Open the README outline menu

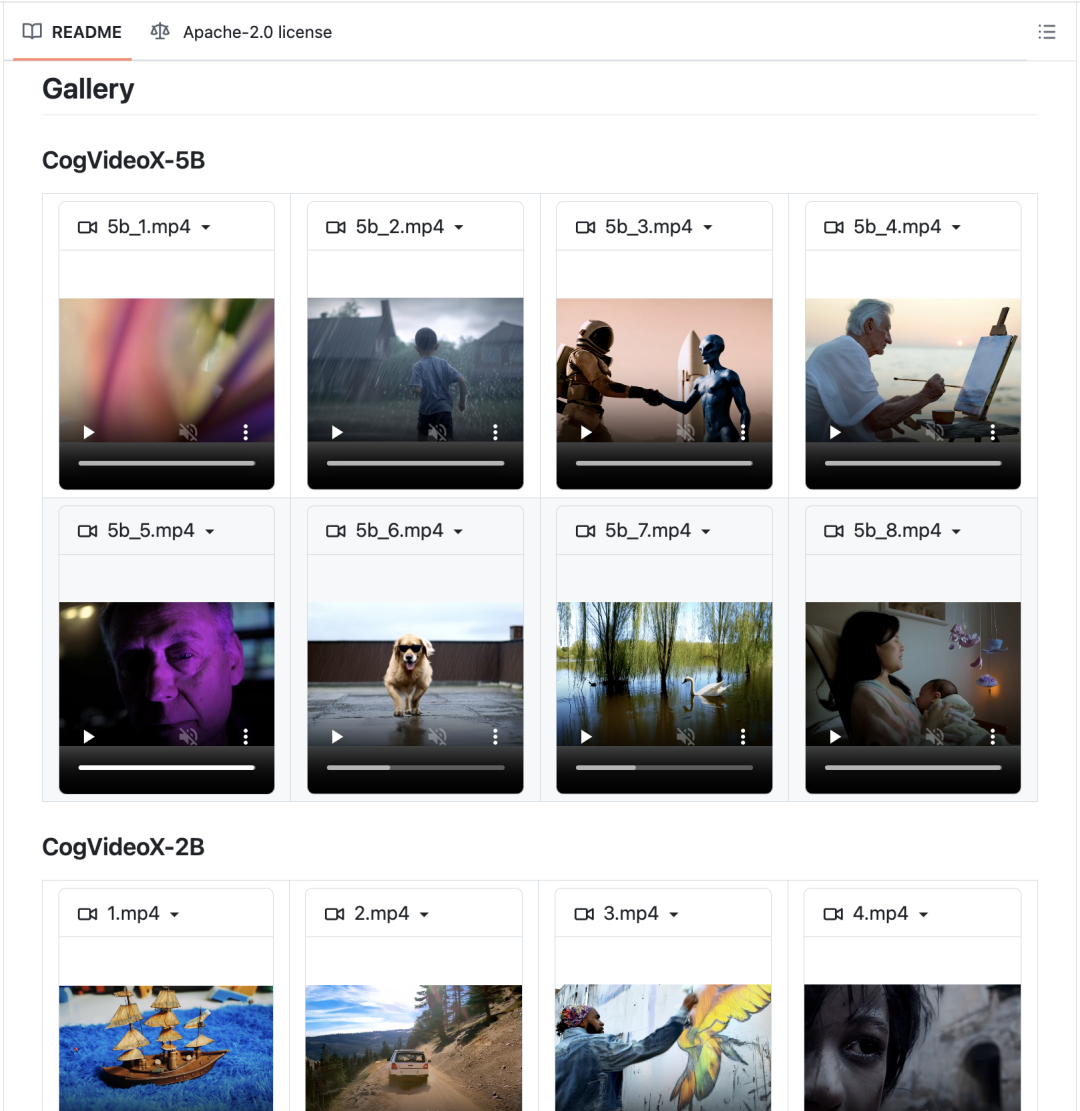point(1046,32)
